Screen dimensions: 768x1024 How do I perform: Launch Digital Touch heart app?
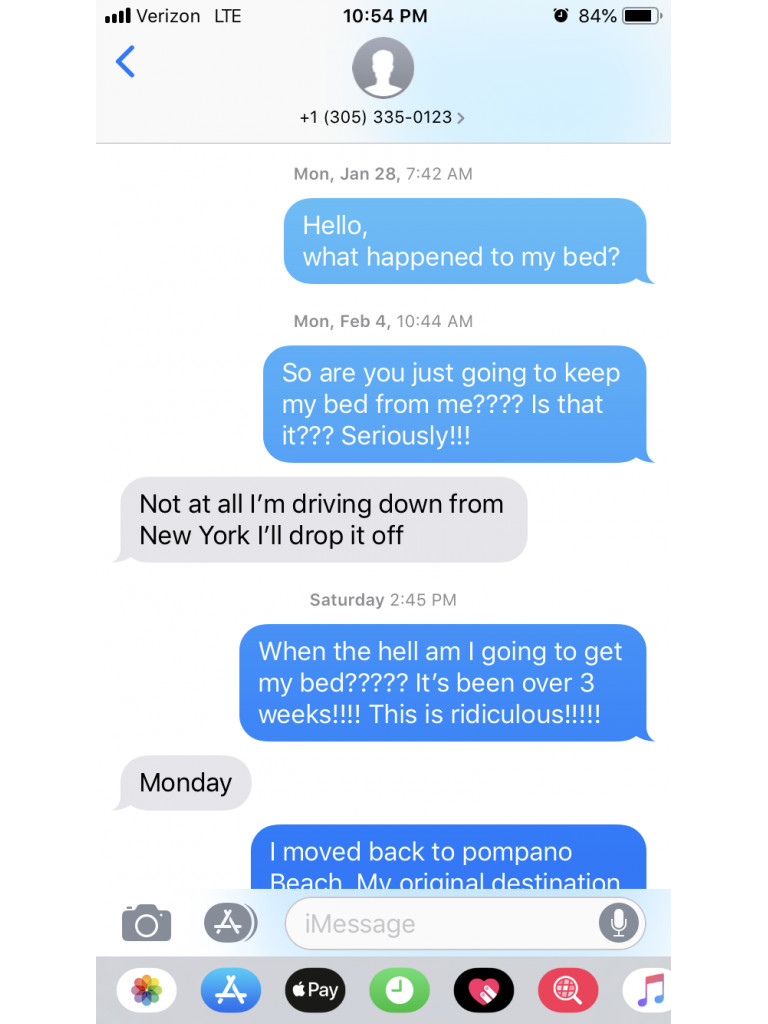(483, 990)
